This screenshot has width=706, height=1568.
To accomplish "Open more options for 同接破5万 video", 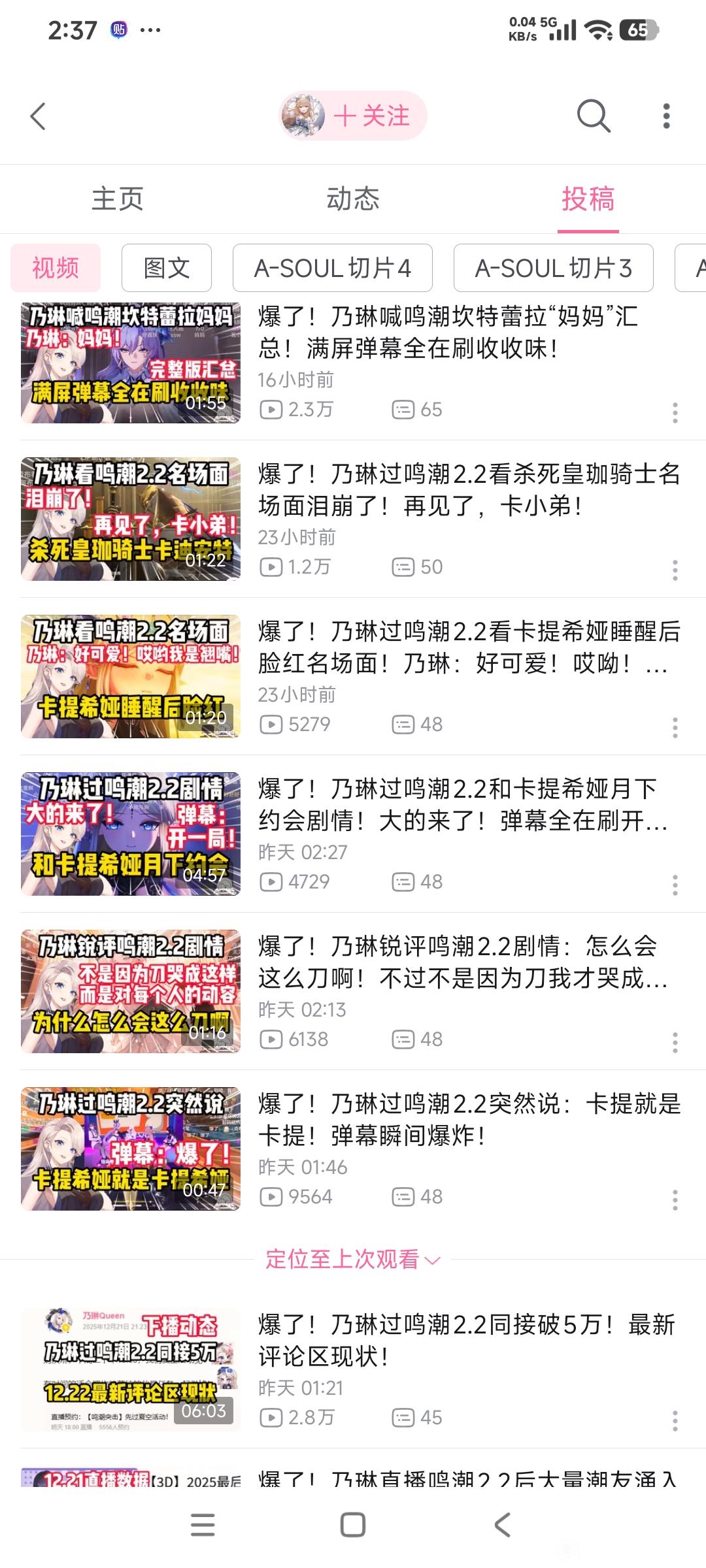I will [x=675, y=1421].
